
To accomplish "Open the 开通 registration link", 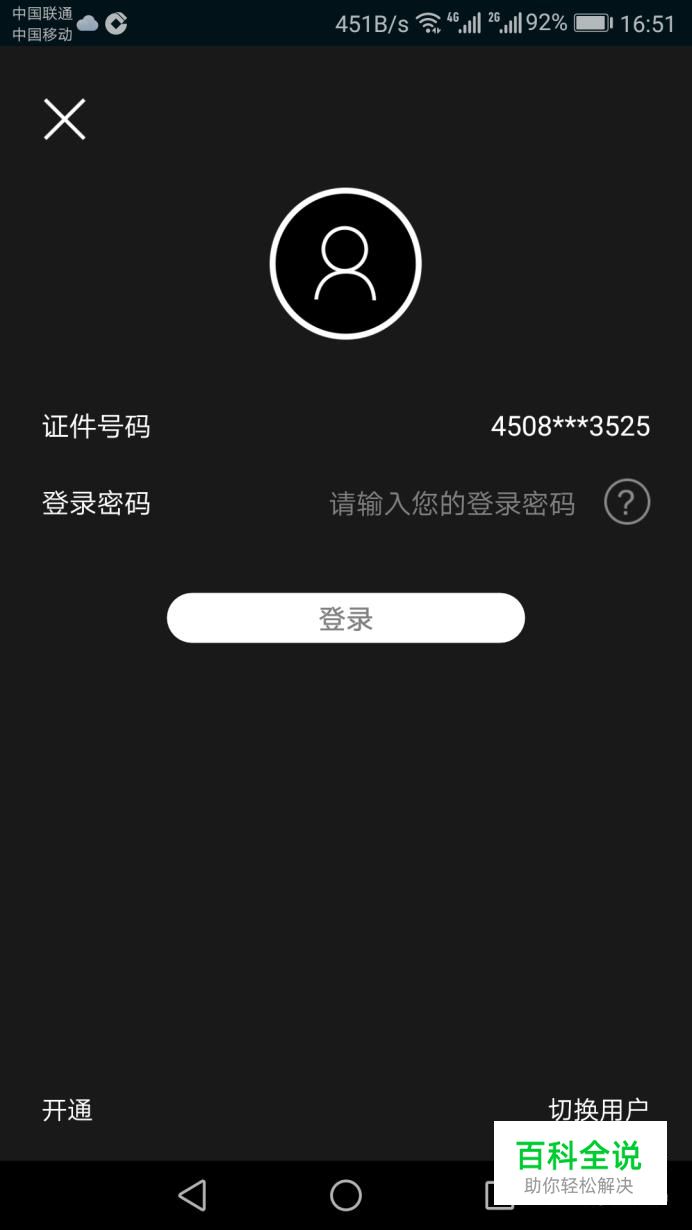I will [x=67, y=1110].
